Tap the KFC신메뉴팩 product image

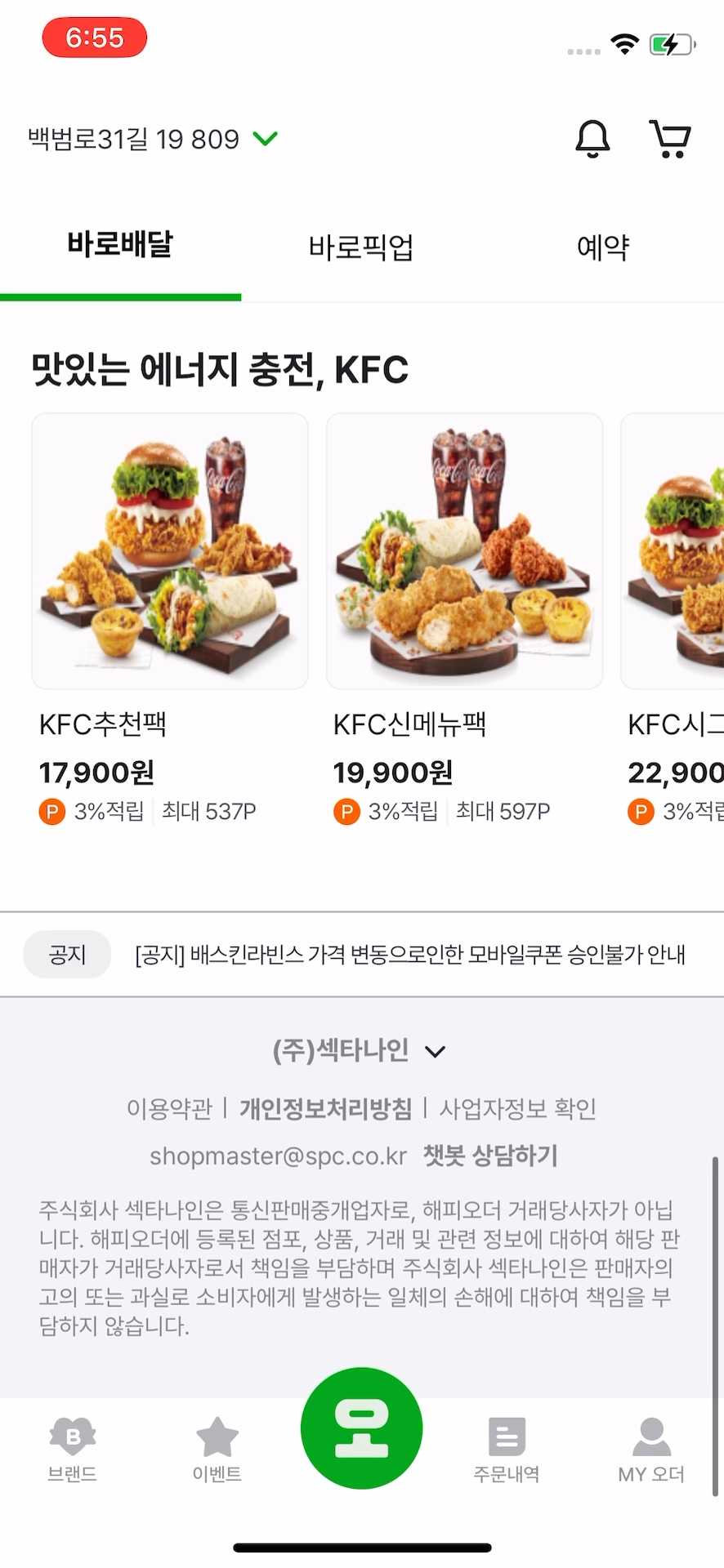464,549
